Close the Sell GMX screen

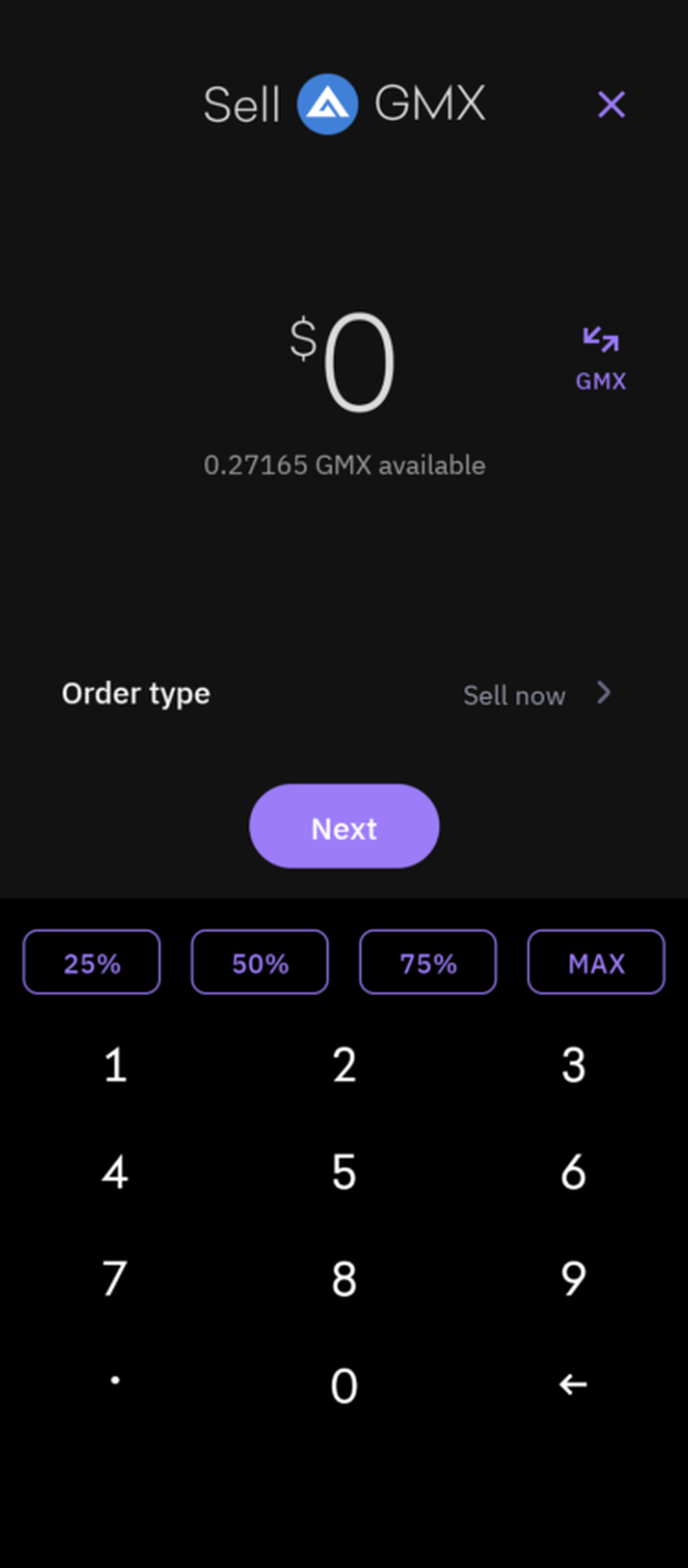pyautogui.click(x=611, y=104)
